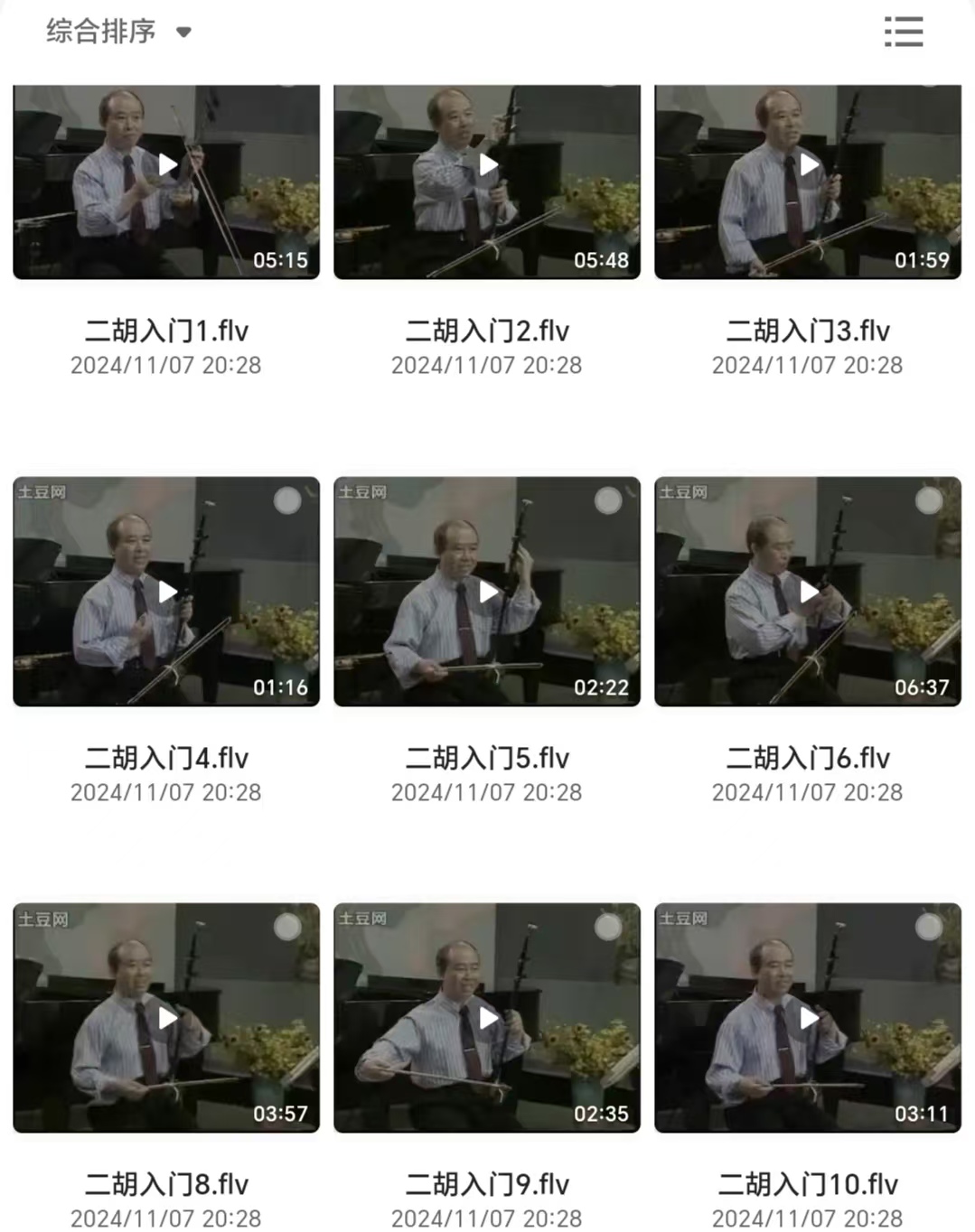Play video 二胡入门8.flv
Viewport: 975px width, 1232px height.
167,1018
